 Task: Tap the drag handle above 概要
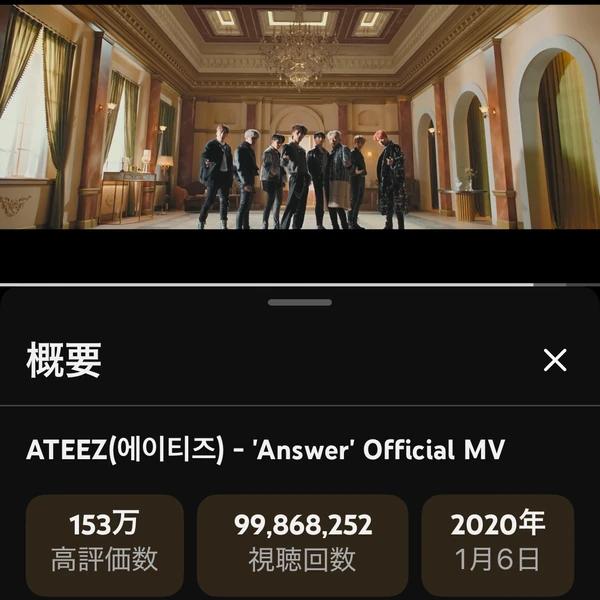point(300,302)
